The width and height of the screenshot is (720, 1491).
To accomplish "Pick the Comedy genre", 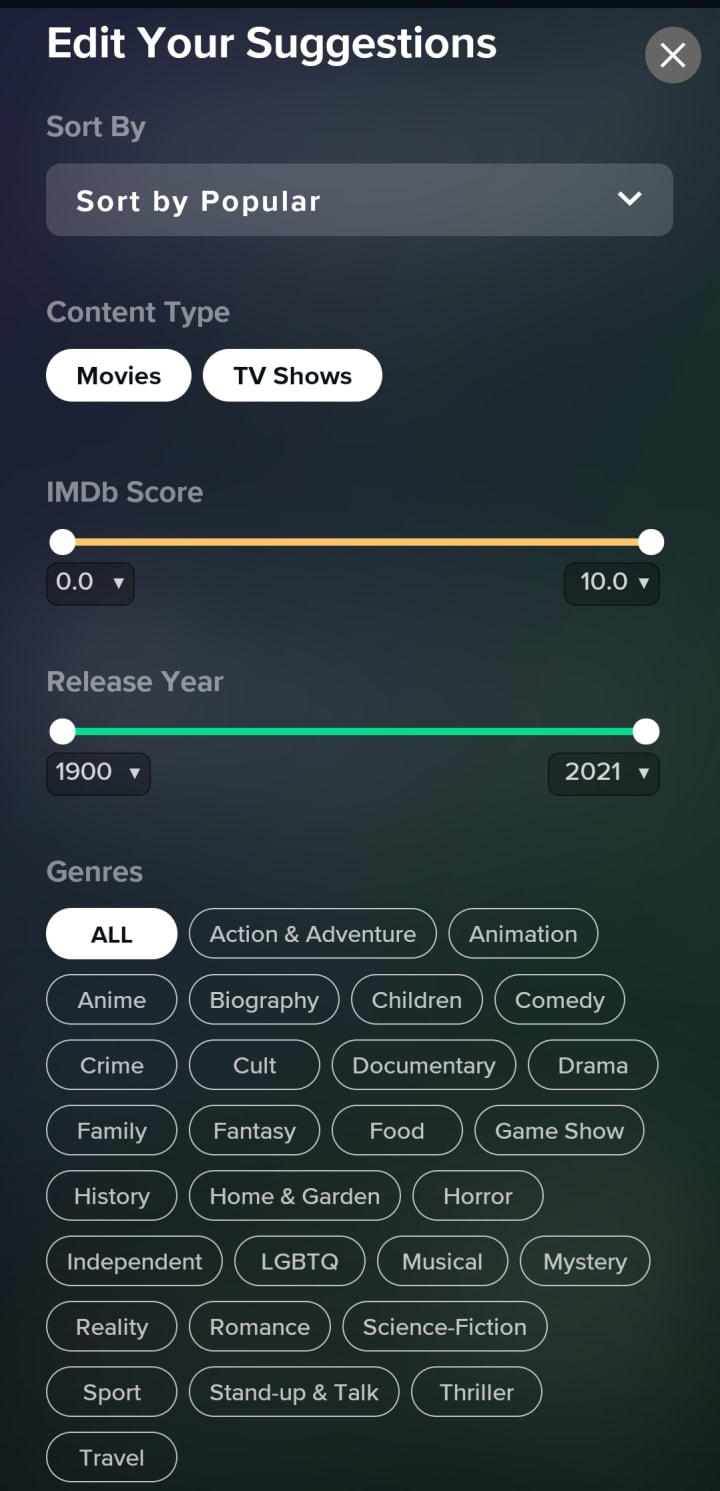I will (559, 1000).
